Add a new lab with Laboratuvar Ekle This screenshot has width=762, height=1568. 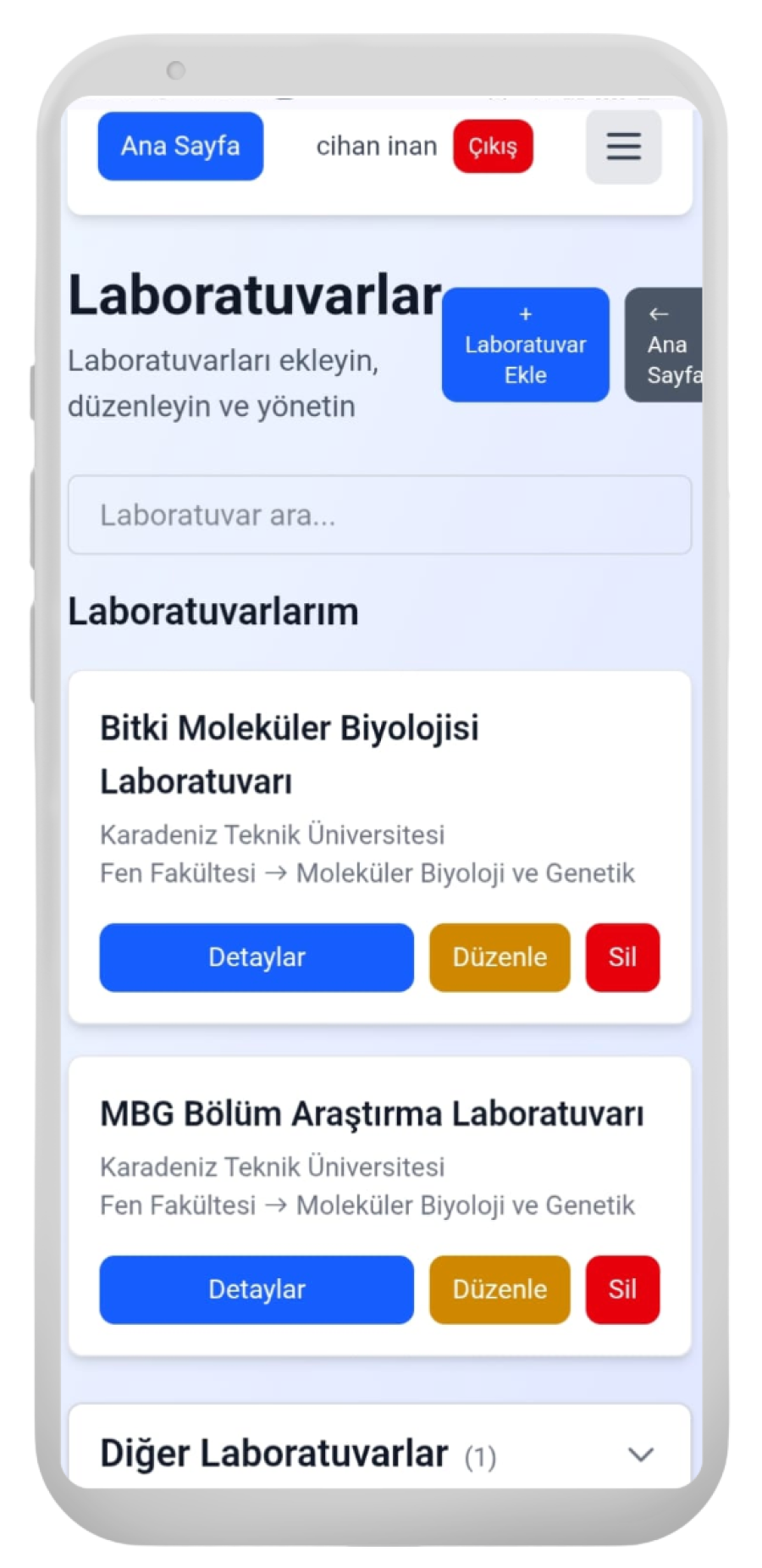[525, 345]
